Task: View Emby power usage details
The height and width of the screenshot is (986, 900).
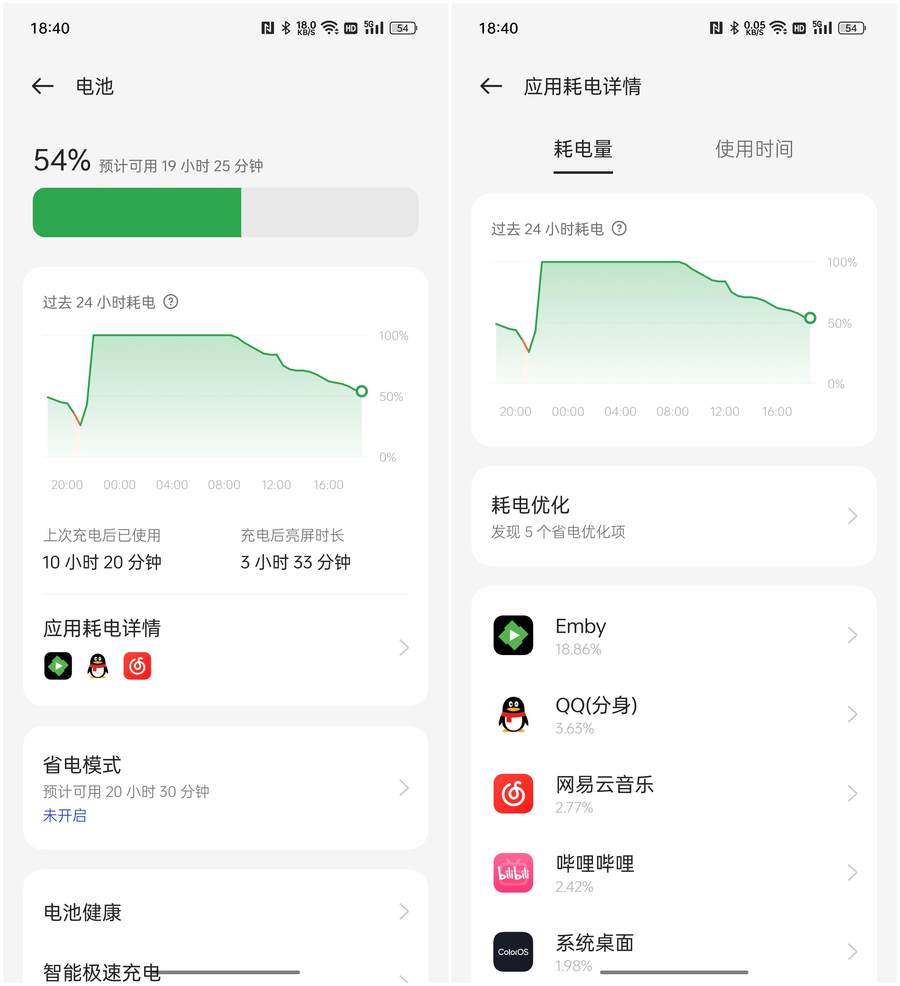Action: pos(673,635)
